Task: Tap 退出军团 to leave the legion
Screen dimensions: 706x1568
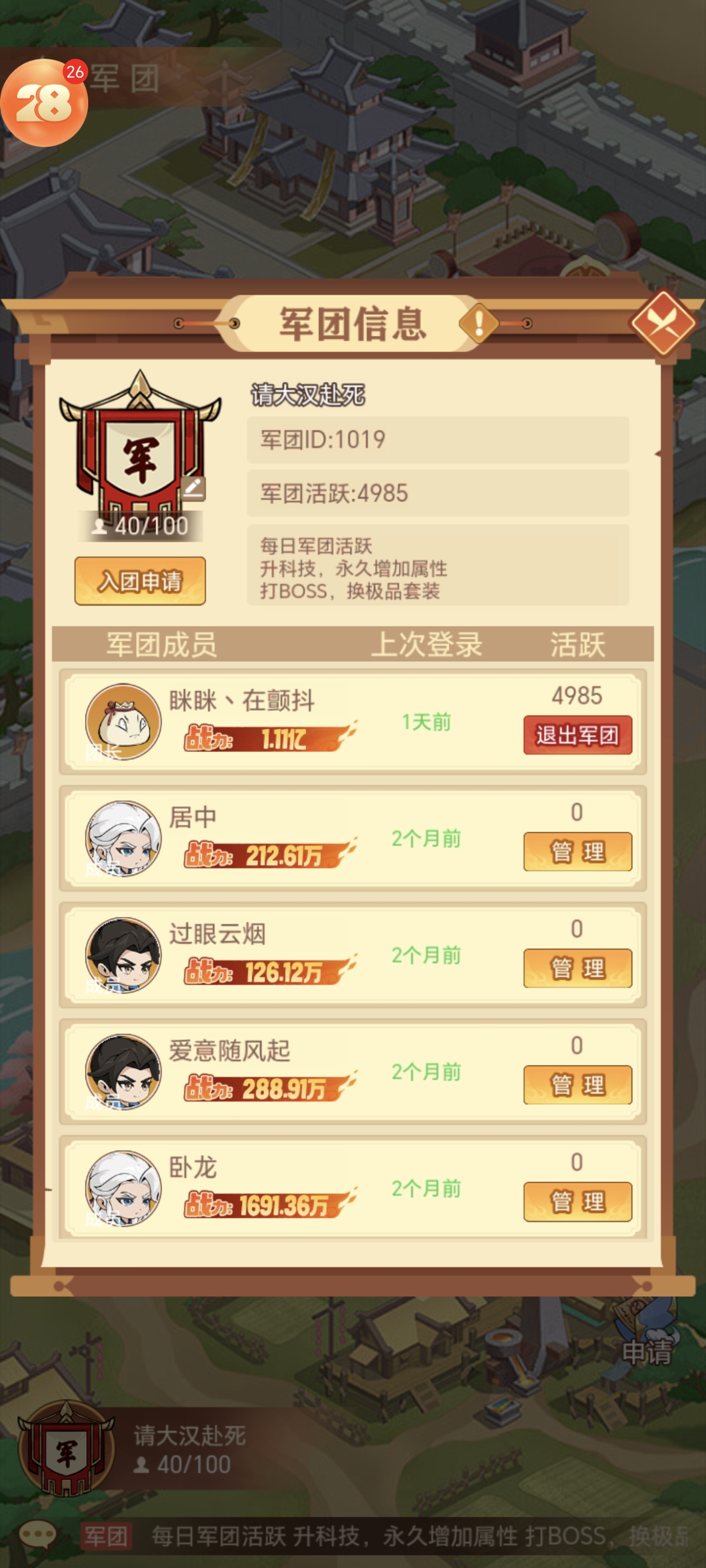Action: click(577, 735)
